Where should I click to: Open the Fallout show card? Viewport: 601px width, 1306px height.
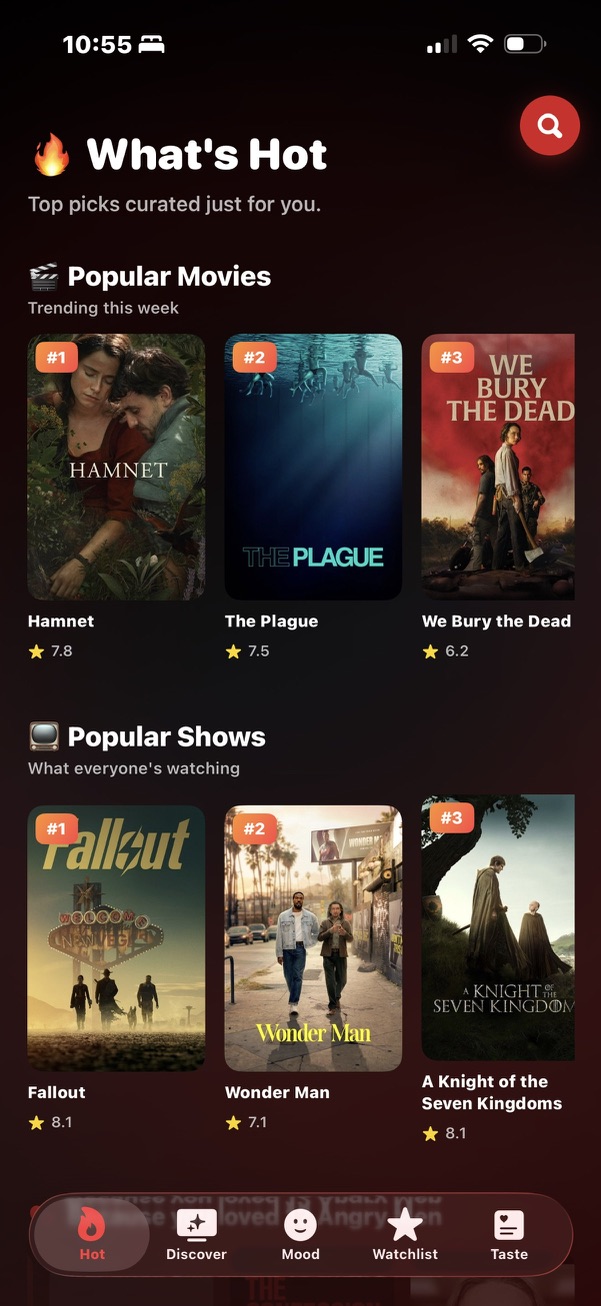116,938
